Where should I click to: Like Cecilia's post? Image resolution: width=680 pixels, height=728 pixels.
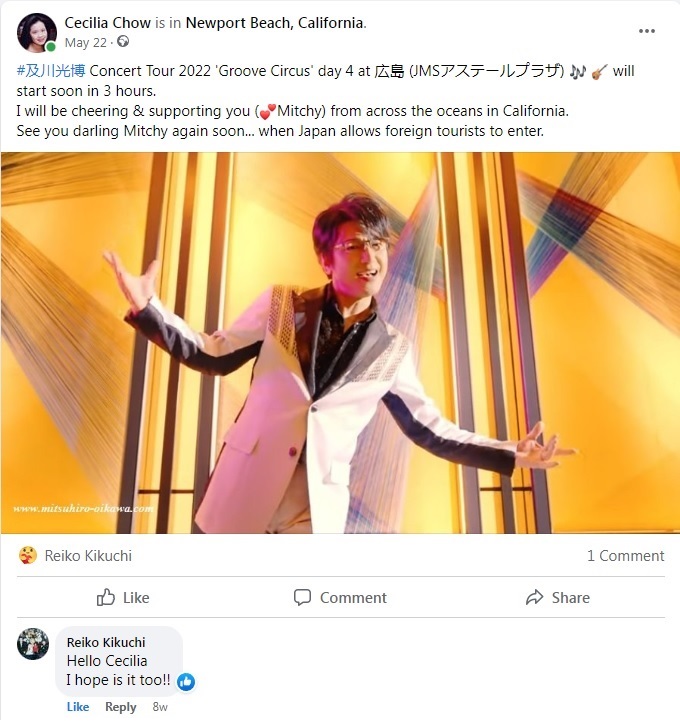pos(123,597)
